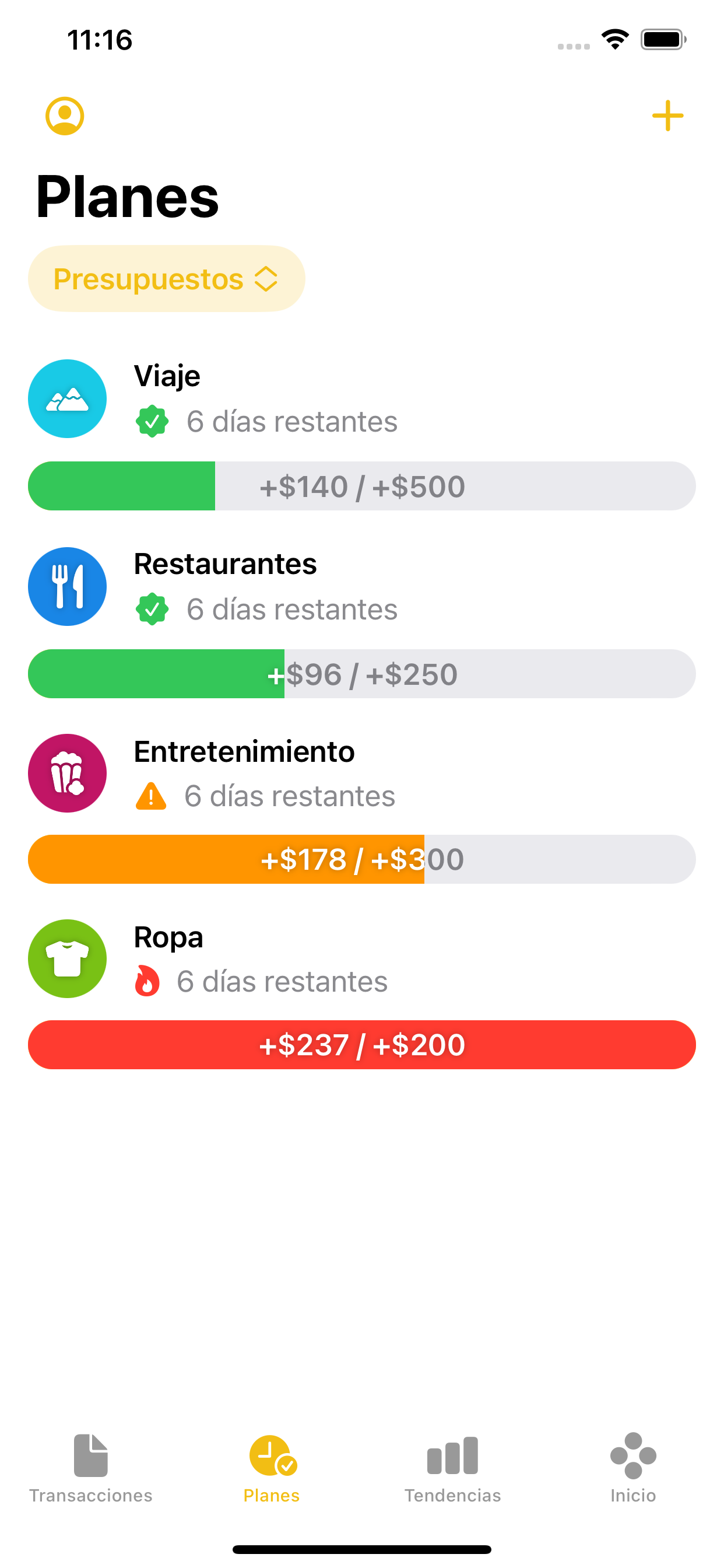Screen dimensions: 724x1568
Task: Expand the Presupuestos dropdown
Action: 166,279
